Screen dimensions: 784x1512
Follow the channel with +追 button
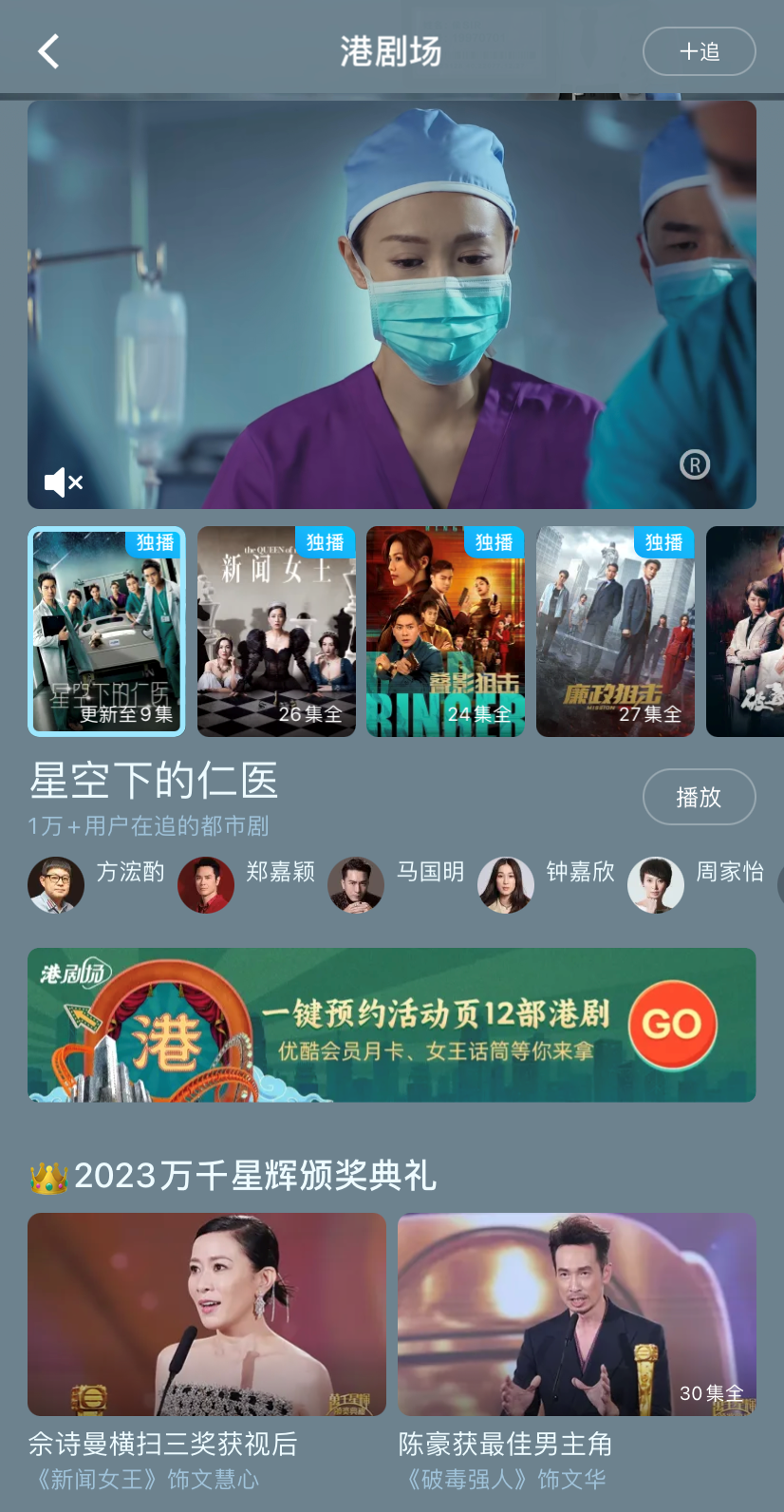point(699,51)
